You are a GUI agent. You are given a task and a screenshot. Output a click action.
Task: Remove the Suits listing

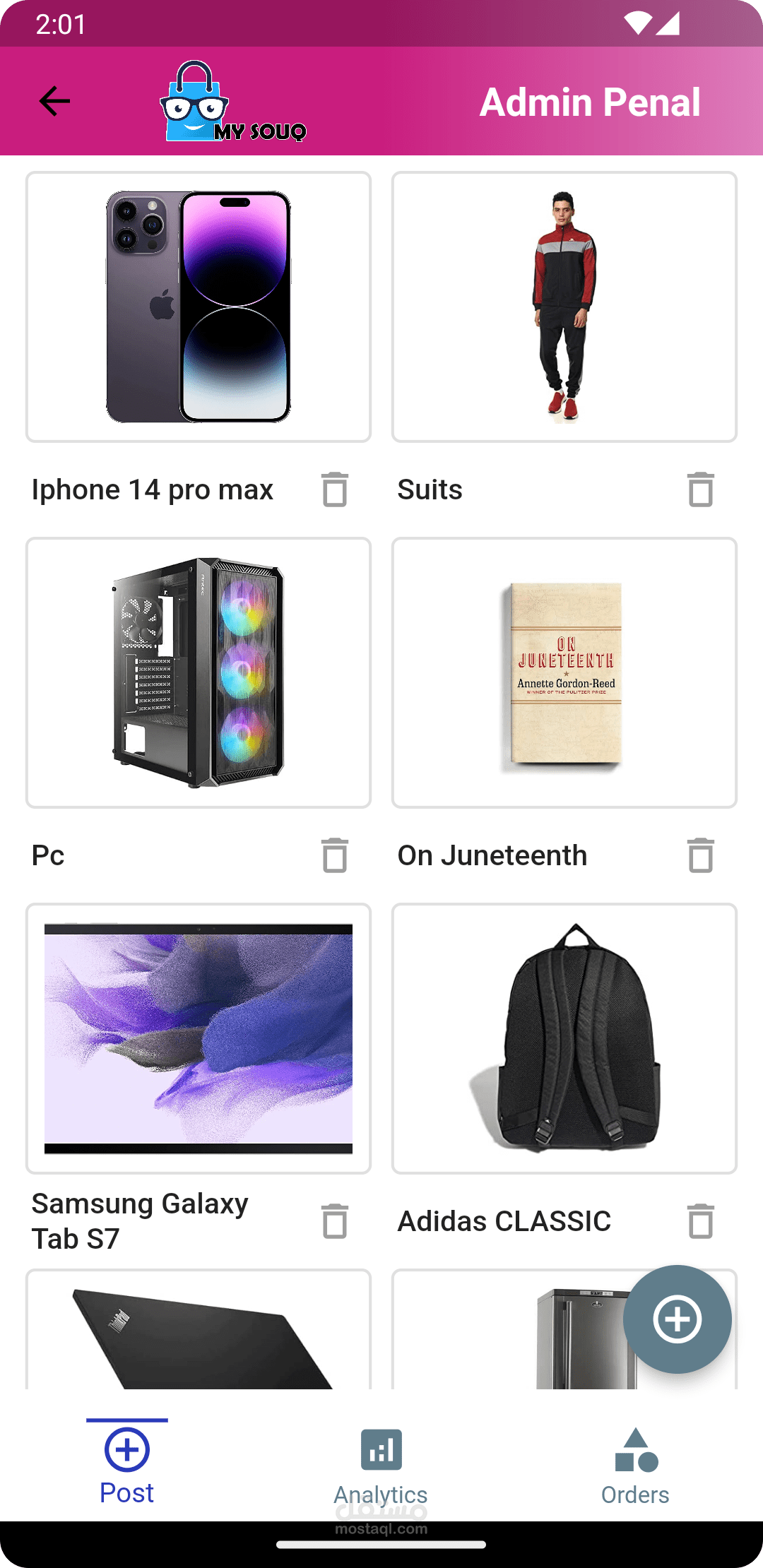(x=701, y=489)
